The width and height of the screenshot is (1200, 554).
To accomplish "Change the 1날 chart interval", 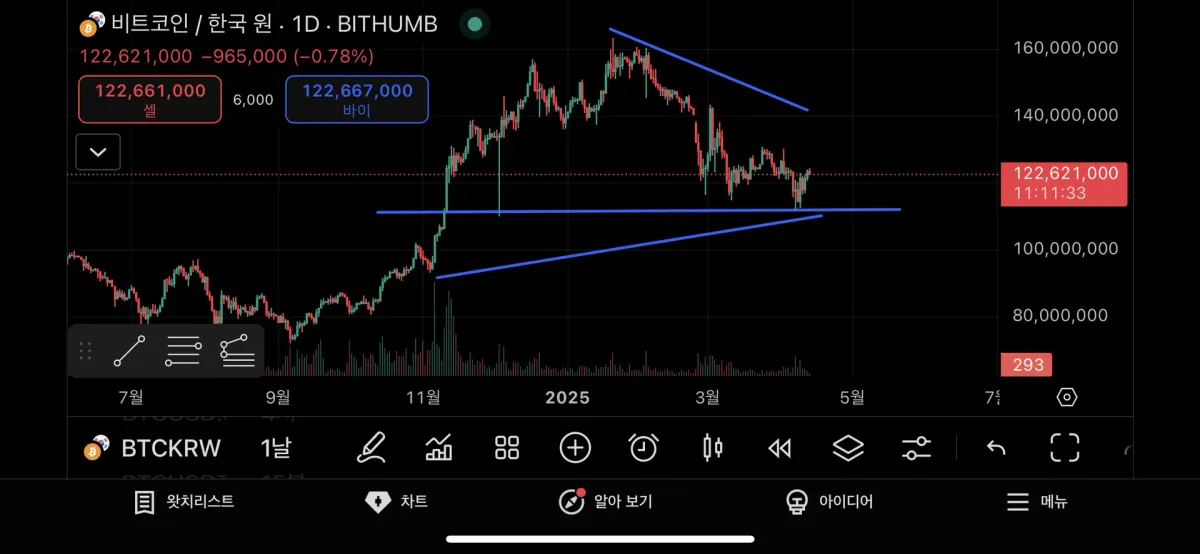I will point(277,448).
